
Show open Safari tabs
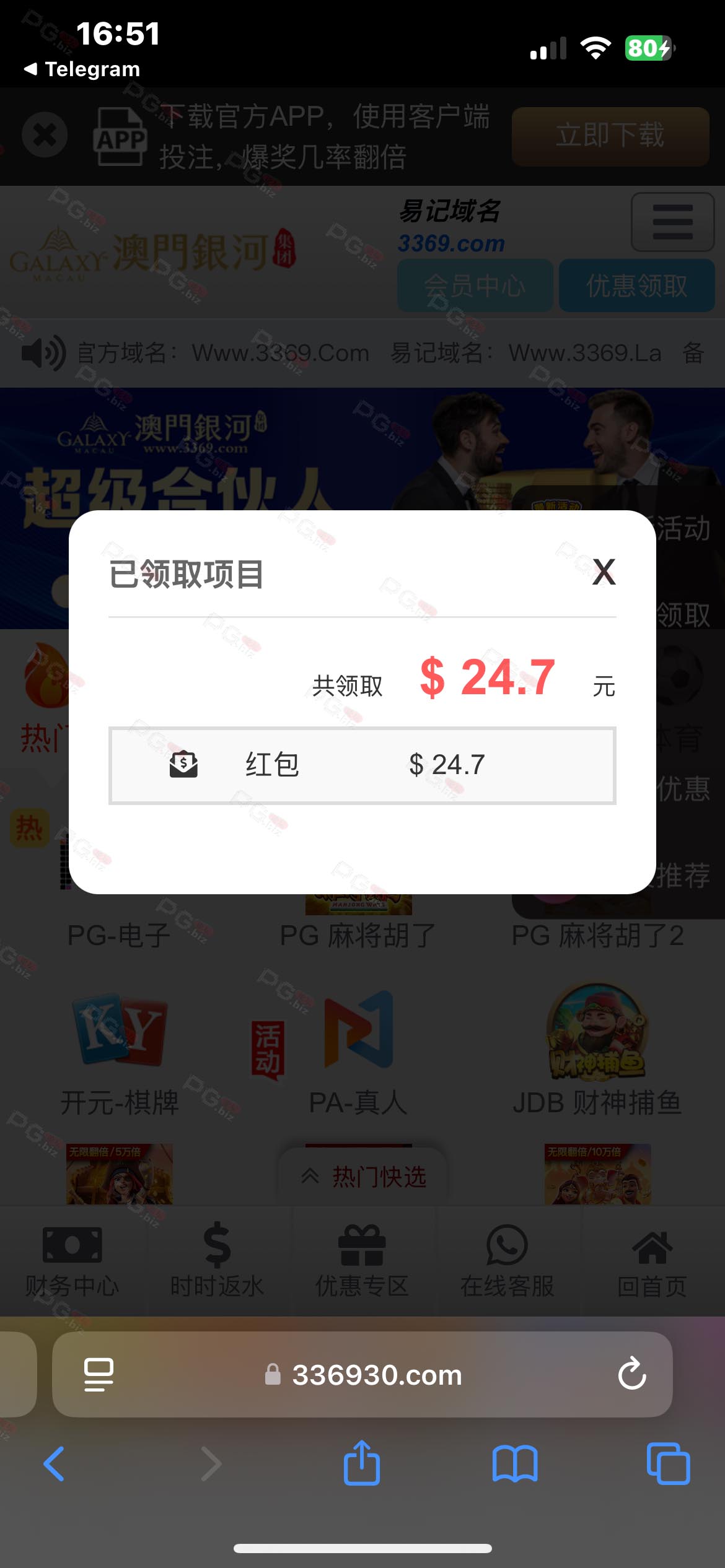[668, 1463]
